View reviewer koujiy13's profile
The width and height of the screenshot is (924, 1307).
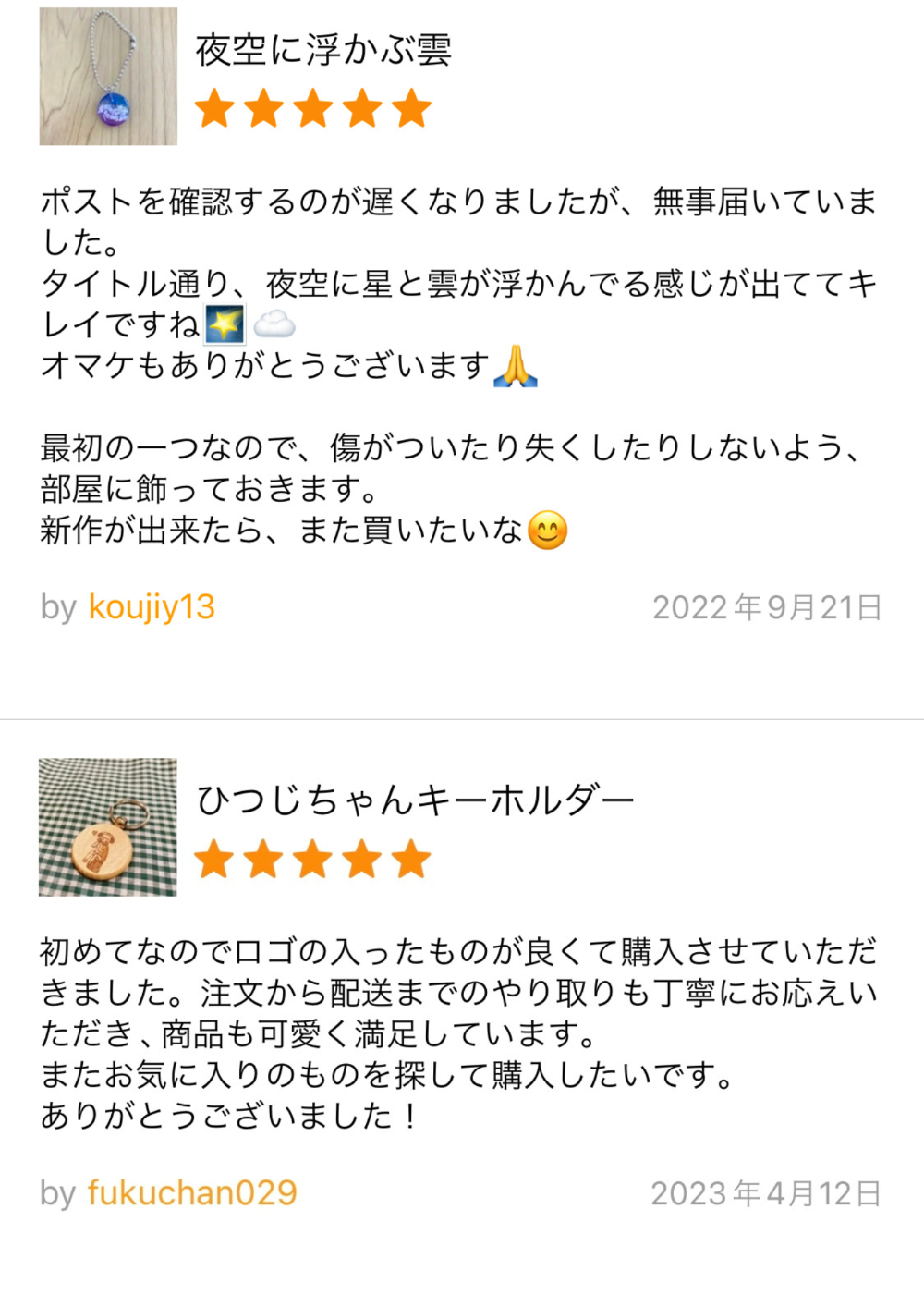click(152, 607)
